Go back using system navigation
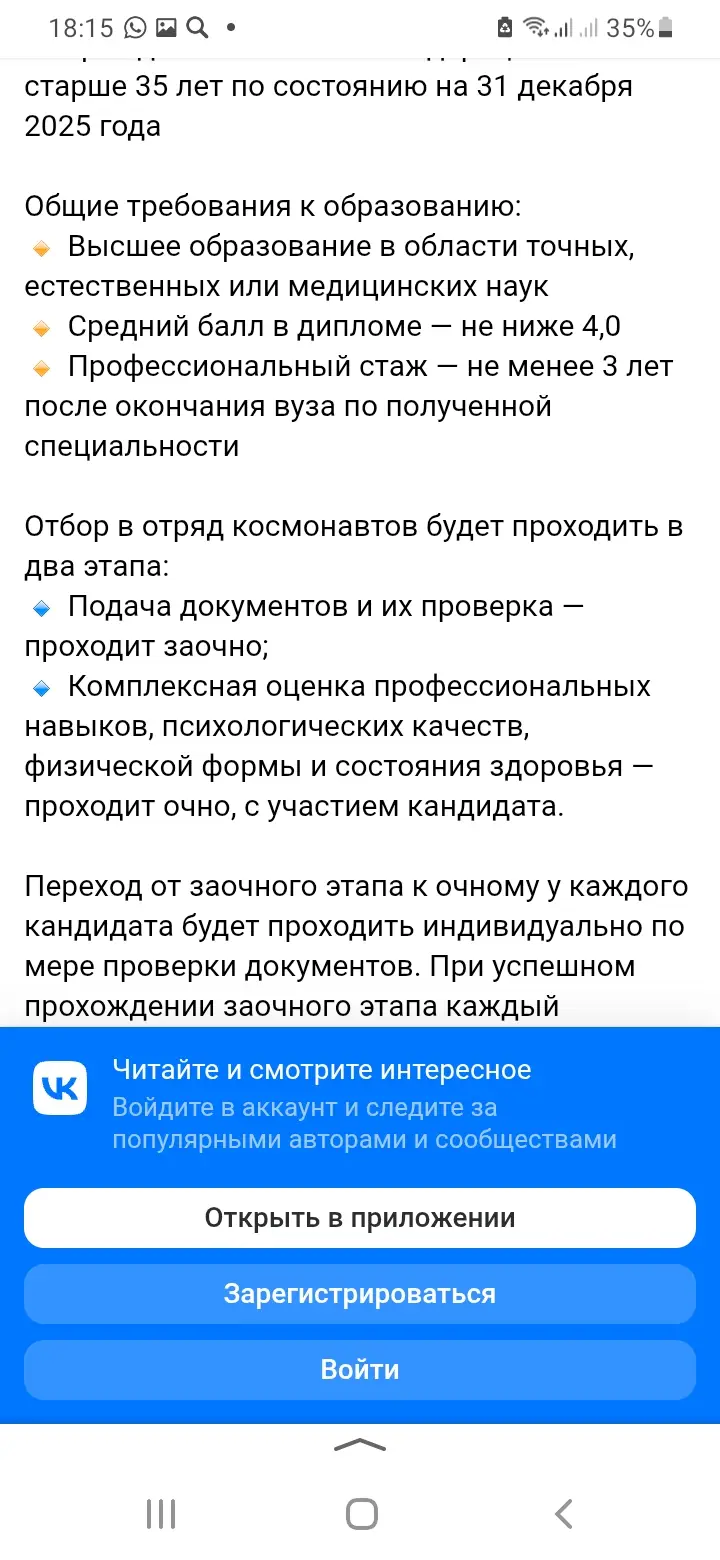Viewport: 720px width, 1560px height. [x=563, y=1514]
